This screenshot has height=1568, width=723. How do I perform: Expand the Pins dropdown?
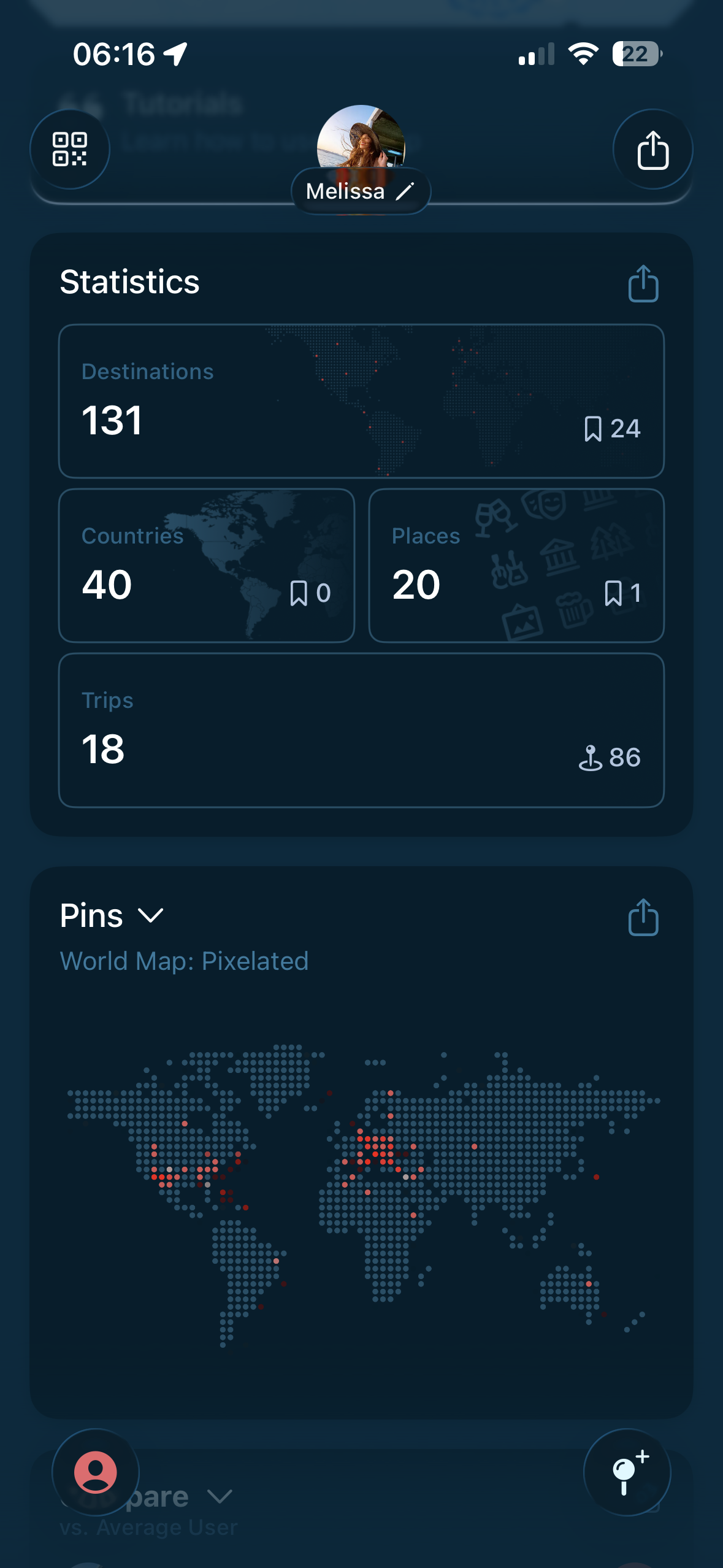112,916
